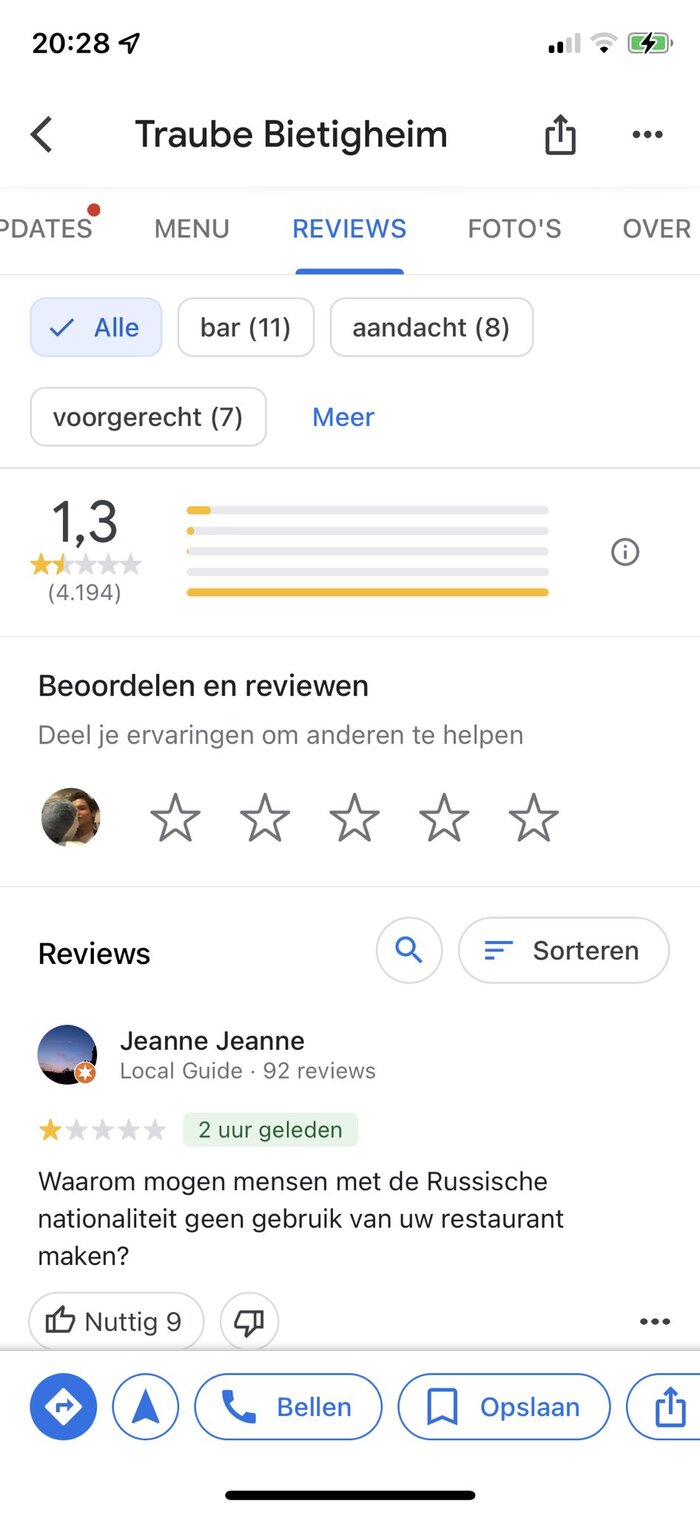
Task: Open the Sorteren sort options
Action: [563, 950]
